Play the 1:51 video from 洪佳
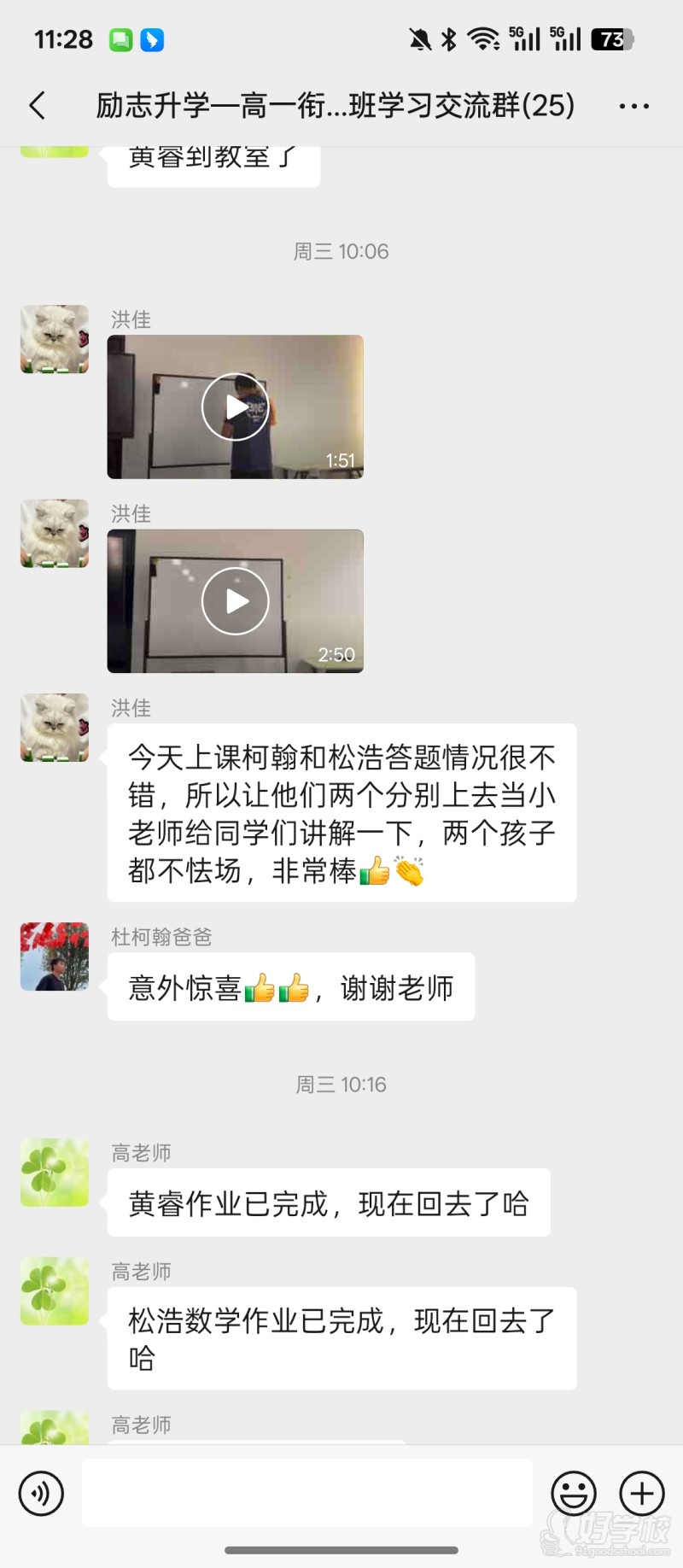This screenshot has width=683, height=1568. 235,407
